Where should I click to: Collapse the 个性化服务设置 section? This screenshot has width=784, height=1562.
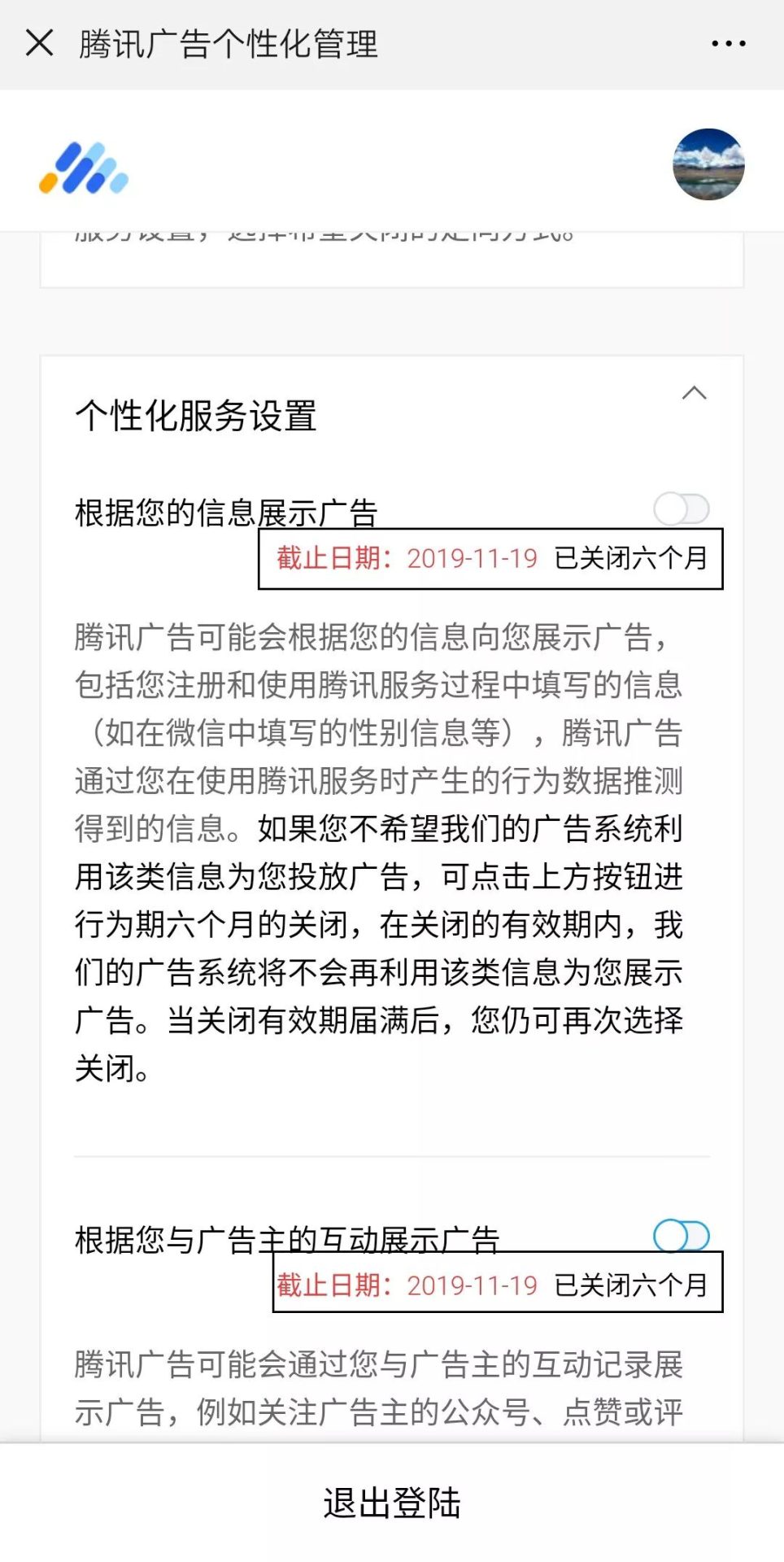[x=694, y=394]
